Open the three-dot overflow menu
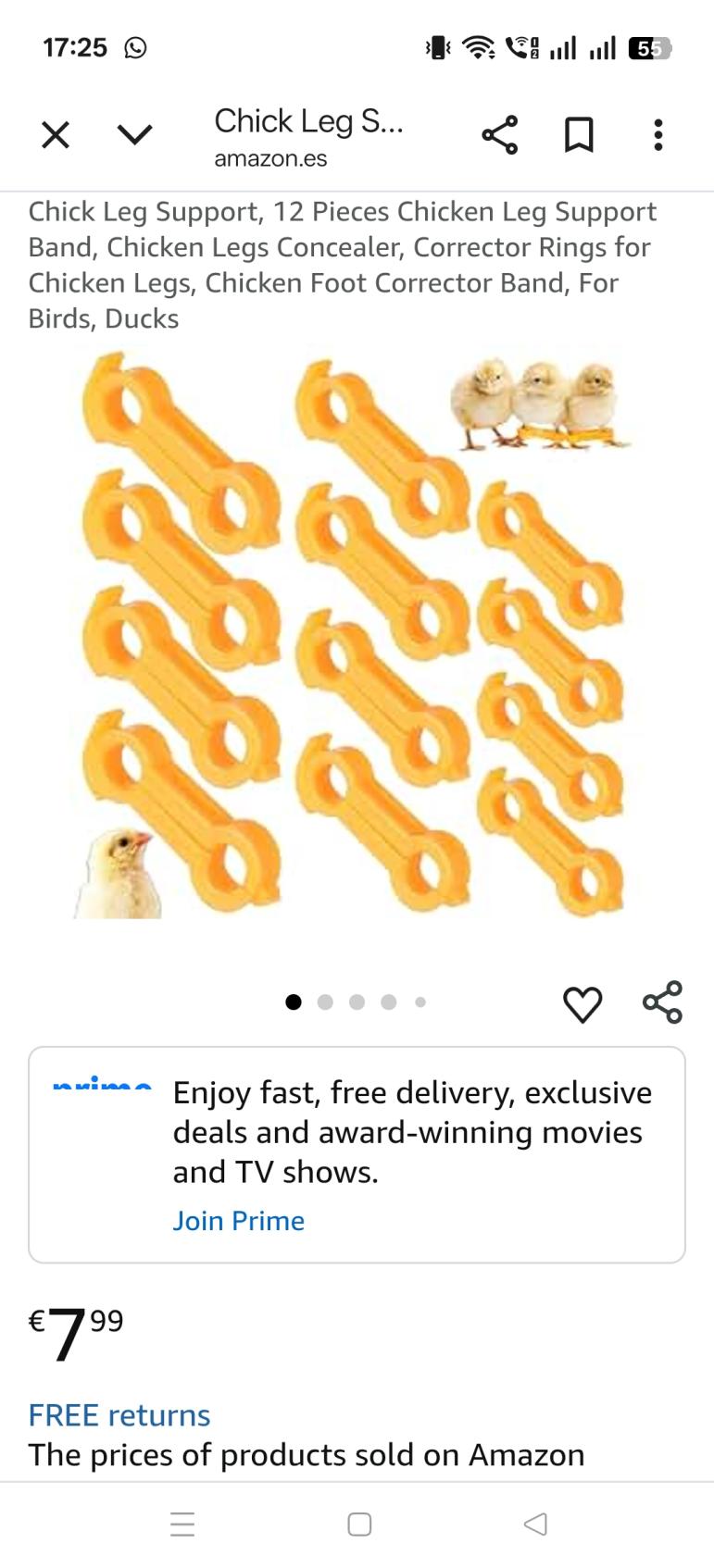The width and height of the screenshot is (714, 1568). [x=658, y=135]
